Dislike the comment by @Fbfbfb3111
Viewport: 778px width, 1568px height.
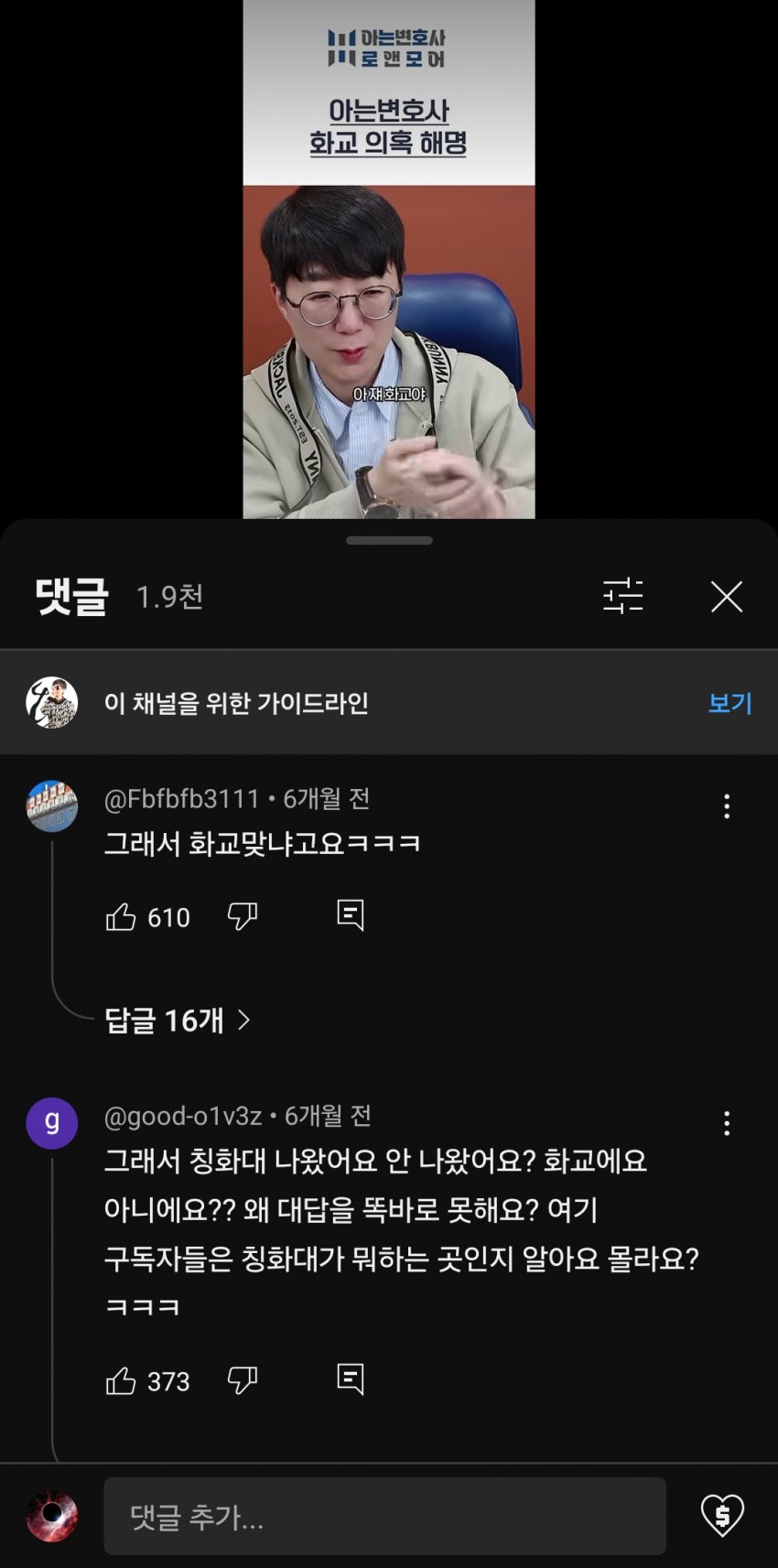coord(243,916)
